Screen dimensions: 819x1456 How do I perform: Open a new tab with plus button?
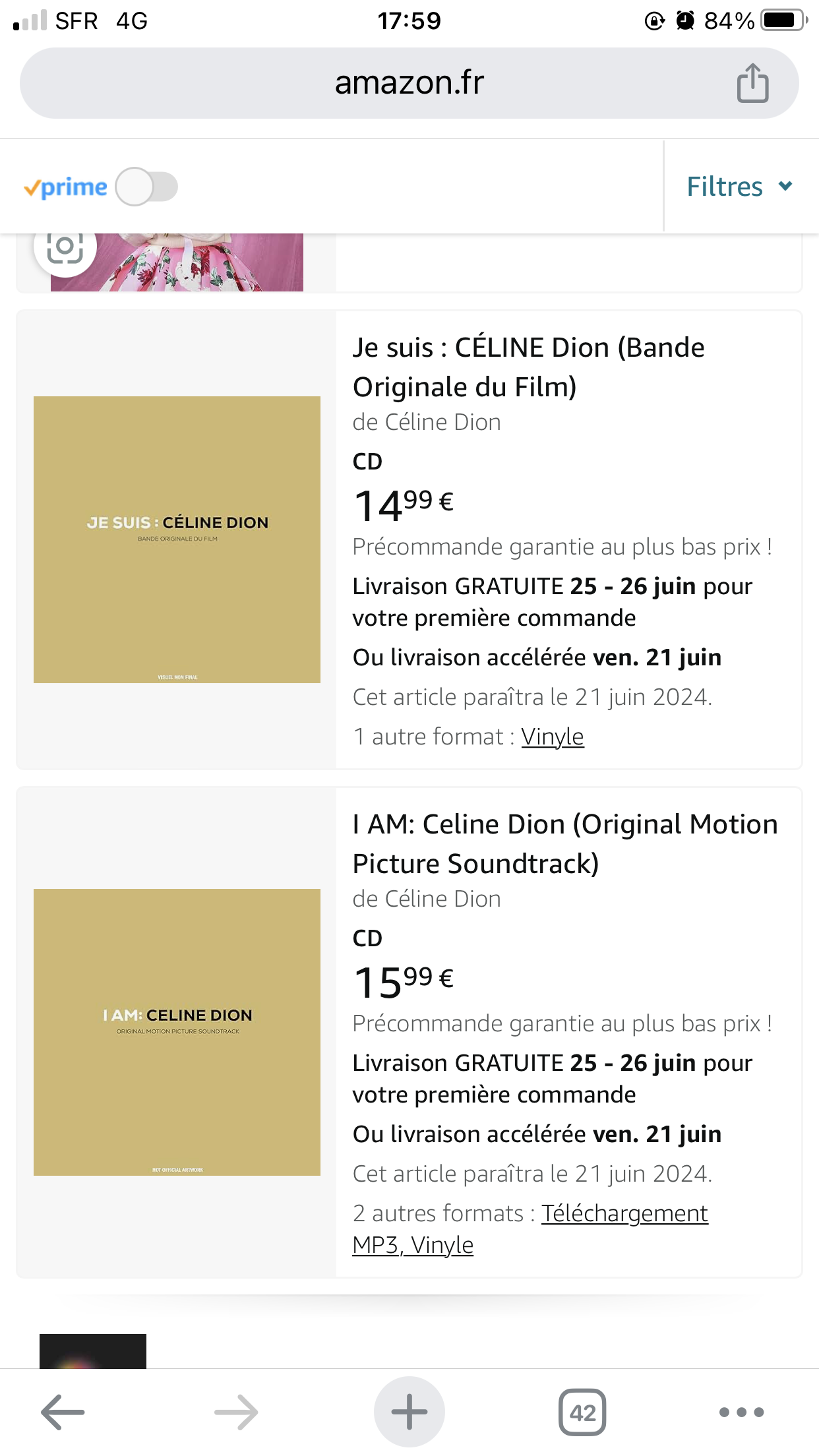[409, 1412]
